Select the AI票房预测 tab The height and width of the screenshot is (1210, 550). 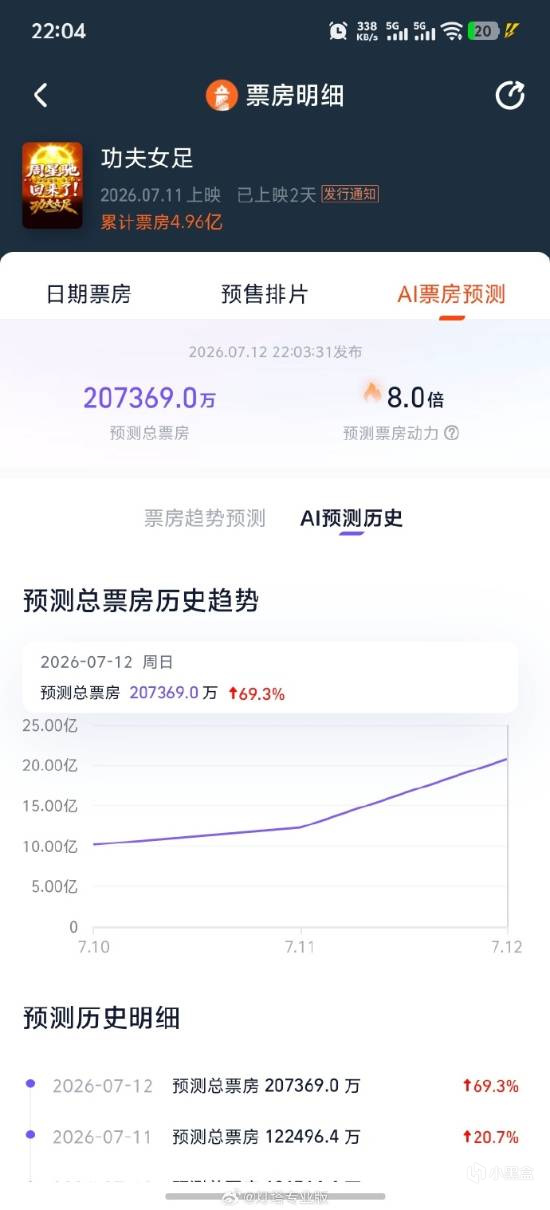[x=451, y=294]
